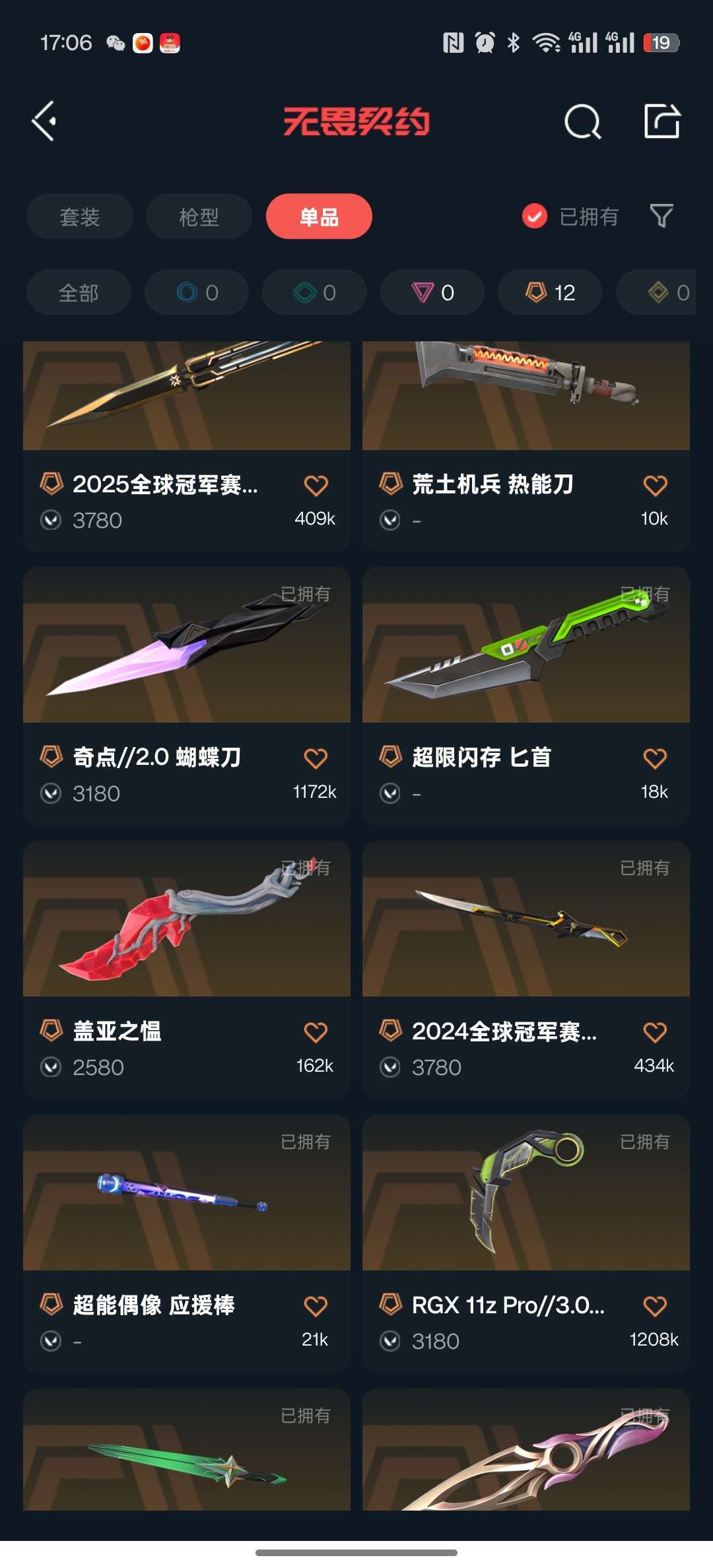Favorite the 2025全球冠军赛 skin
The image size is (713, 1568).
tap(316, 486)
